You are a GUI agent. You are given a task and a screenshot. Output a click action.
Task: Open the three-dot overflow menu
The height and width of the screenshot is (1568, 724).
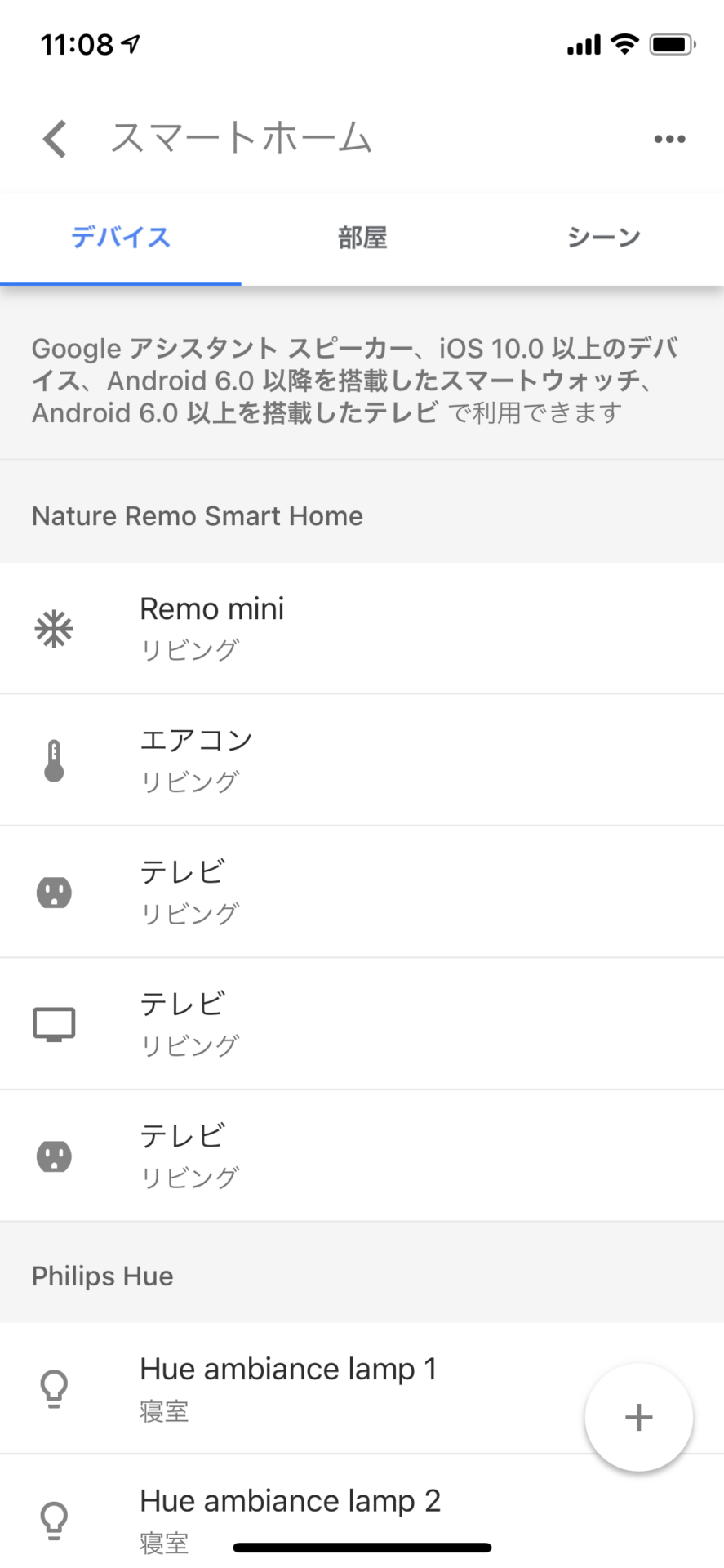point(669,139)
